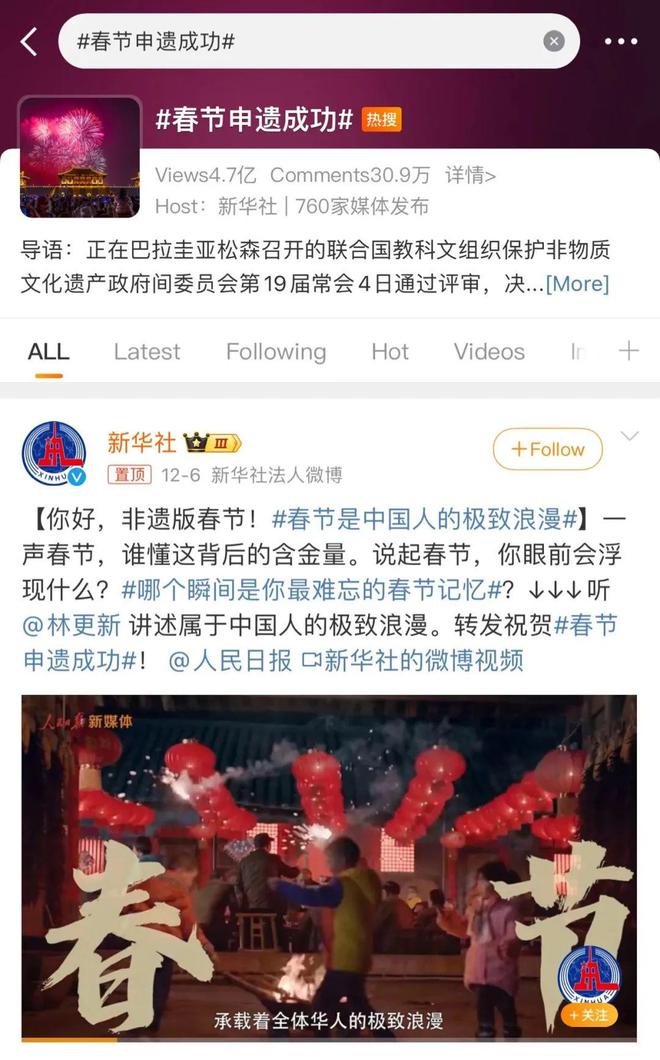
Task: Expand the post options chevron
Action: pos(630,436)
